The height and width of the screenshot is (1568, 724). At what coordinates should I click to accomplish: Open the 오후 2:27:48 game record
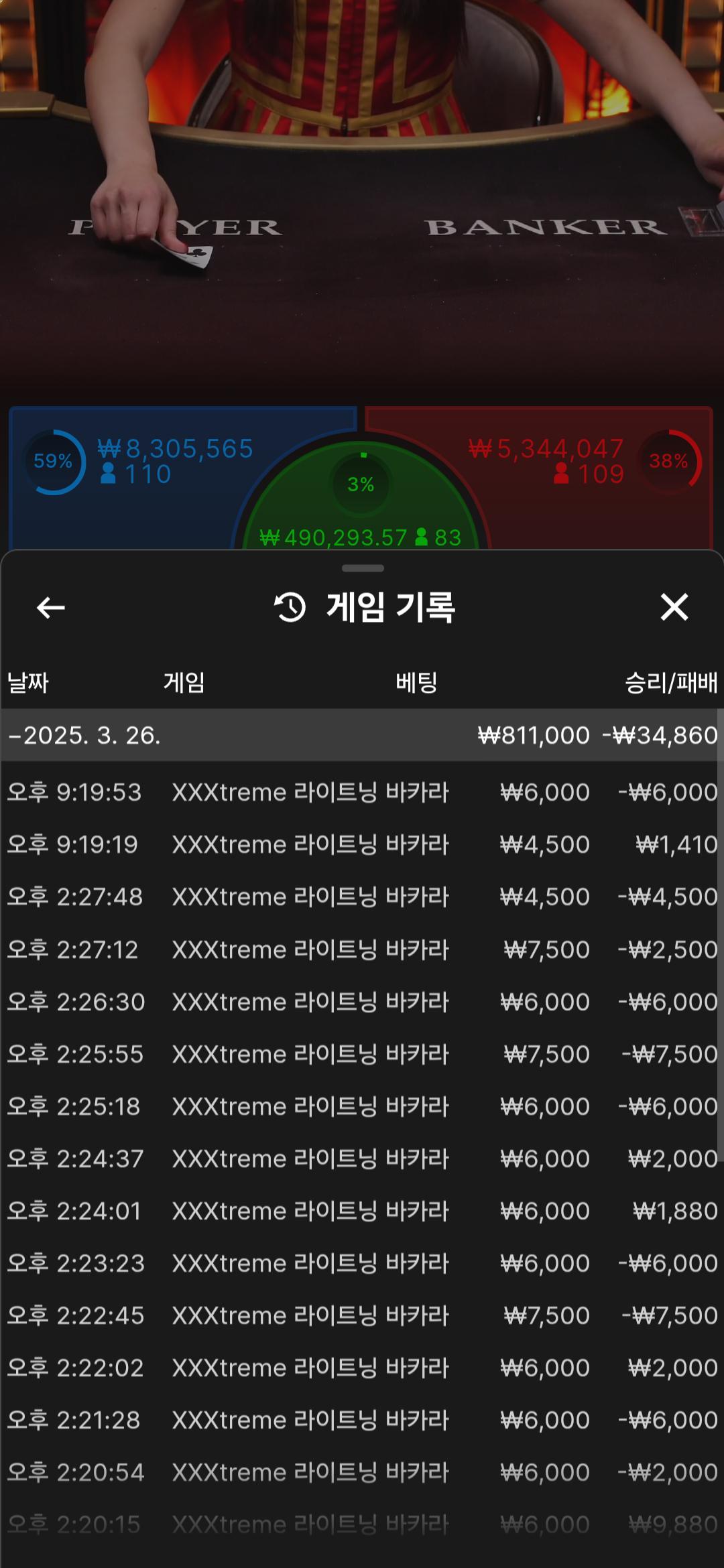click(362, 897)
